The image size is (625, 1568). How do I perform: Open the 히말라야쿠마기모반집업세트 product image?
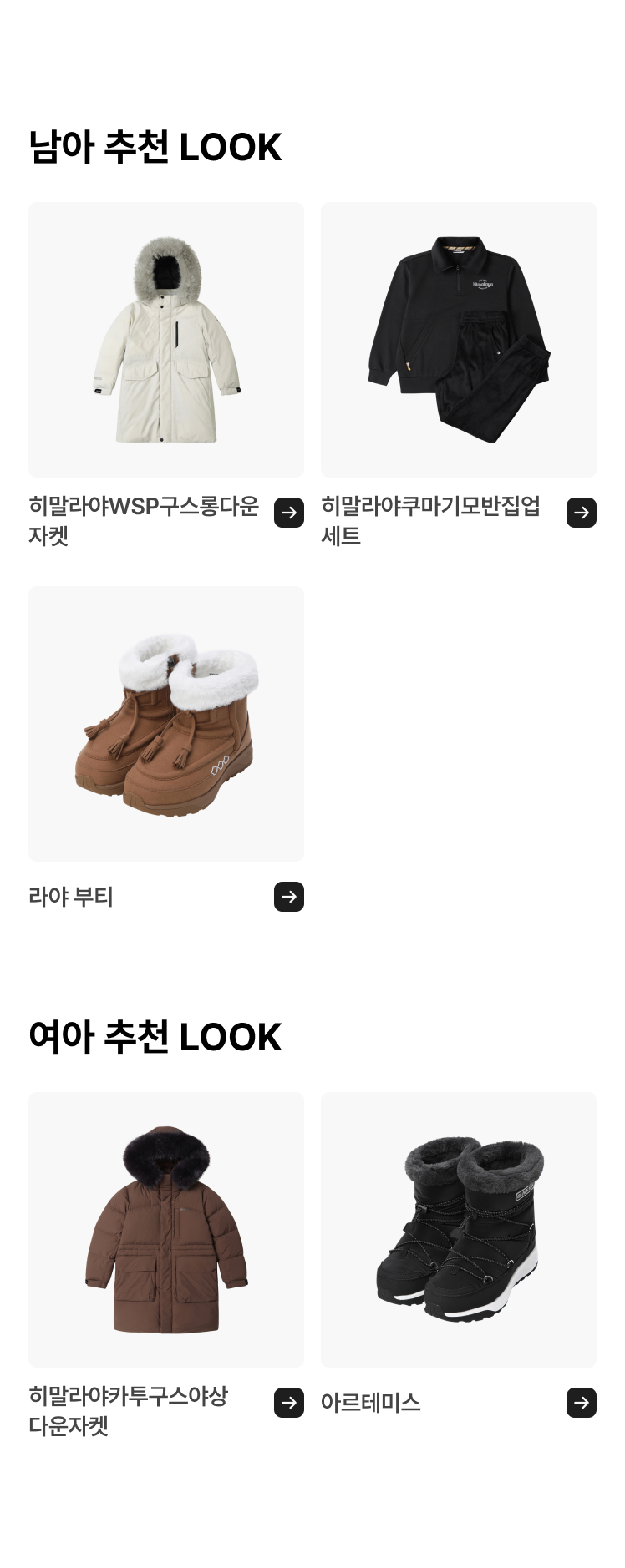459,340
